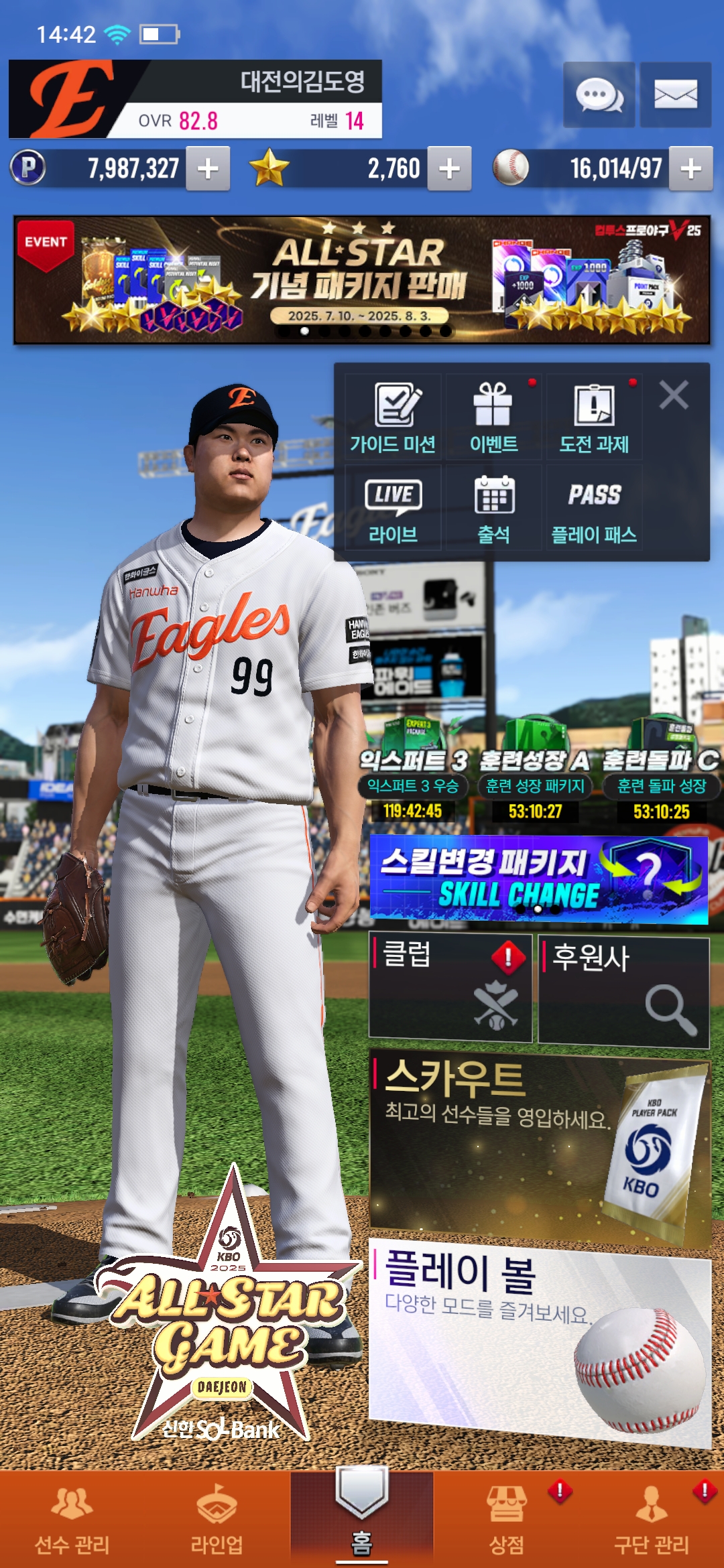Refill baseballs with plus button
724x1568 pixels.
pos(691,169)
